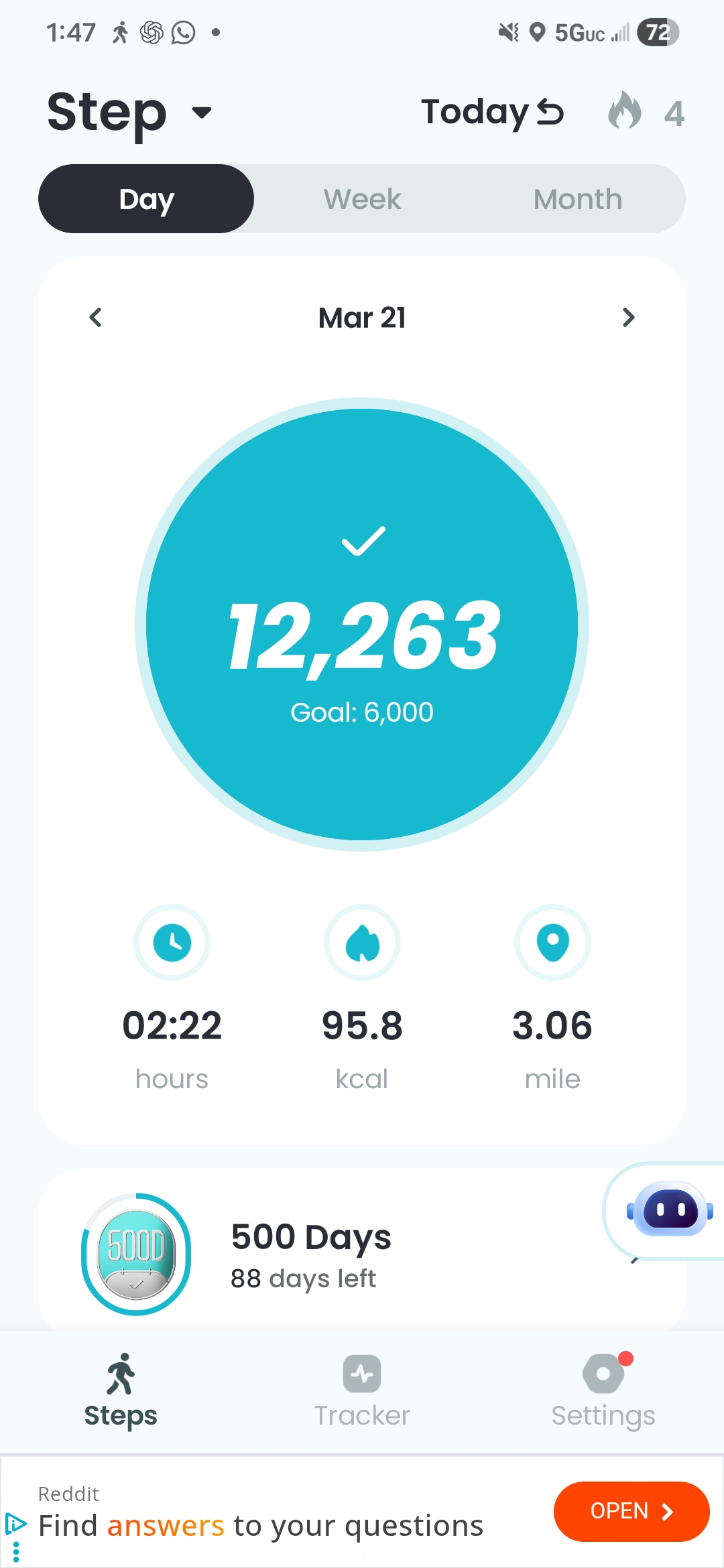
Task: Tap the 88 days left challenge link
Action: [x=305, y=1277]
